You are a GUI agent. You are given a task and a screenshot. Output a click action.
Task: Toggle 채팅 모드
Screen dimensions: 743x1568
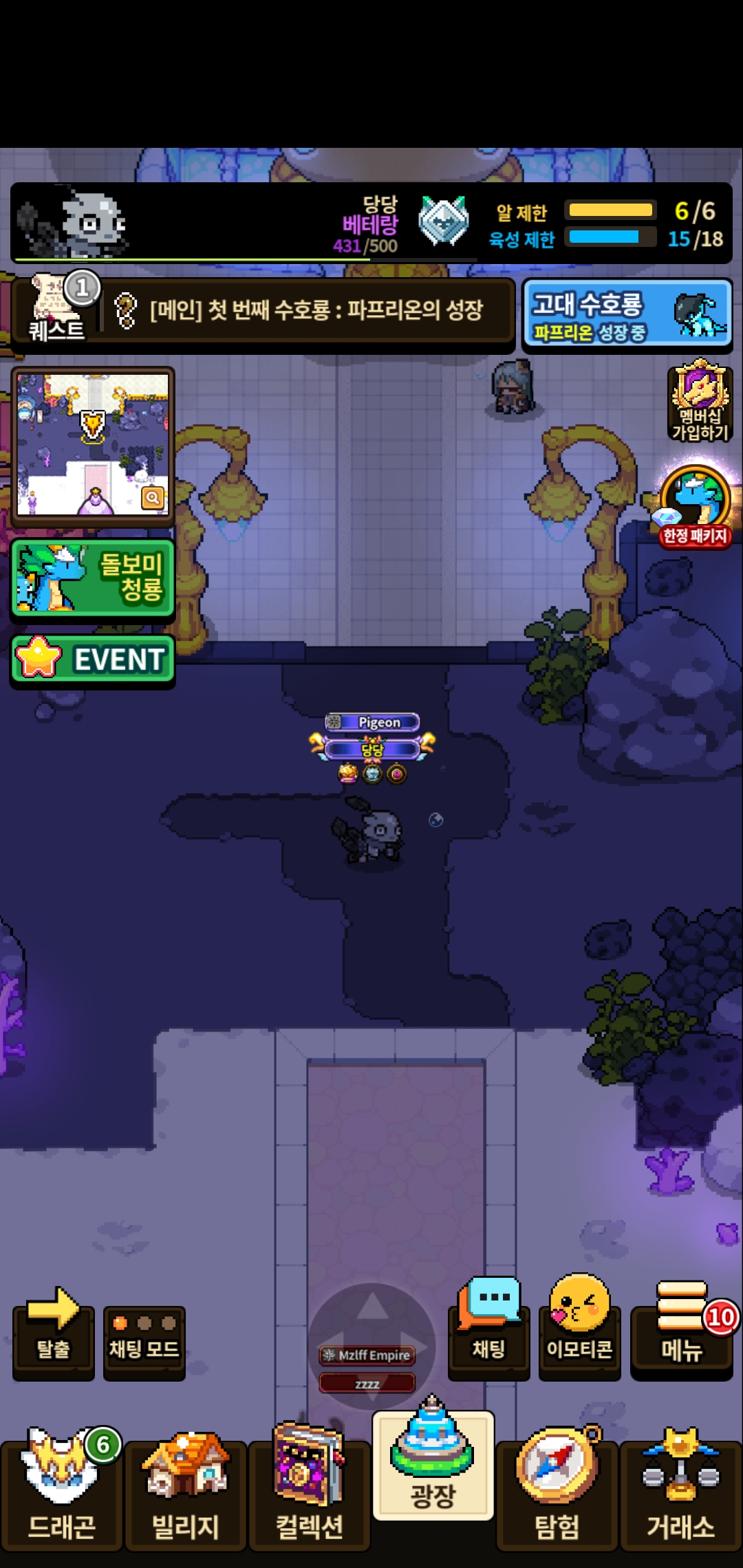pyautogui.click(x=144, y=1341)
